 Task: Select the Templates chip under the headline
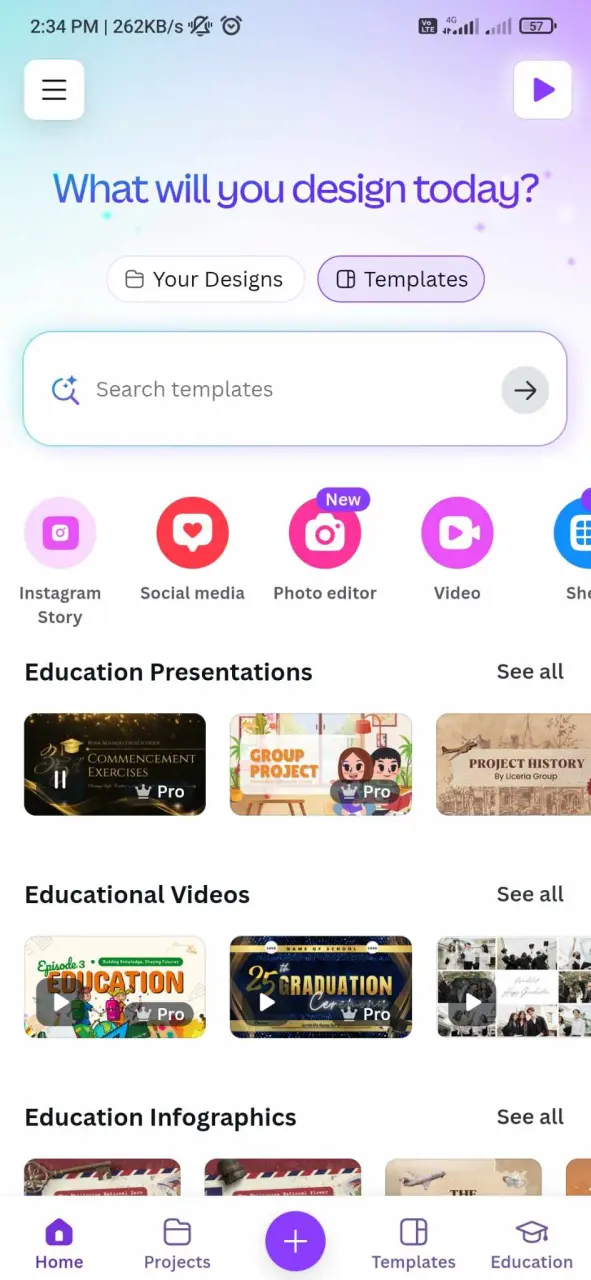click(401, 279)
